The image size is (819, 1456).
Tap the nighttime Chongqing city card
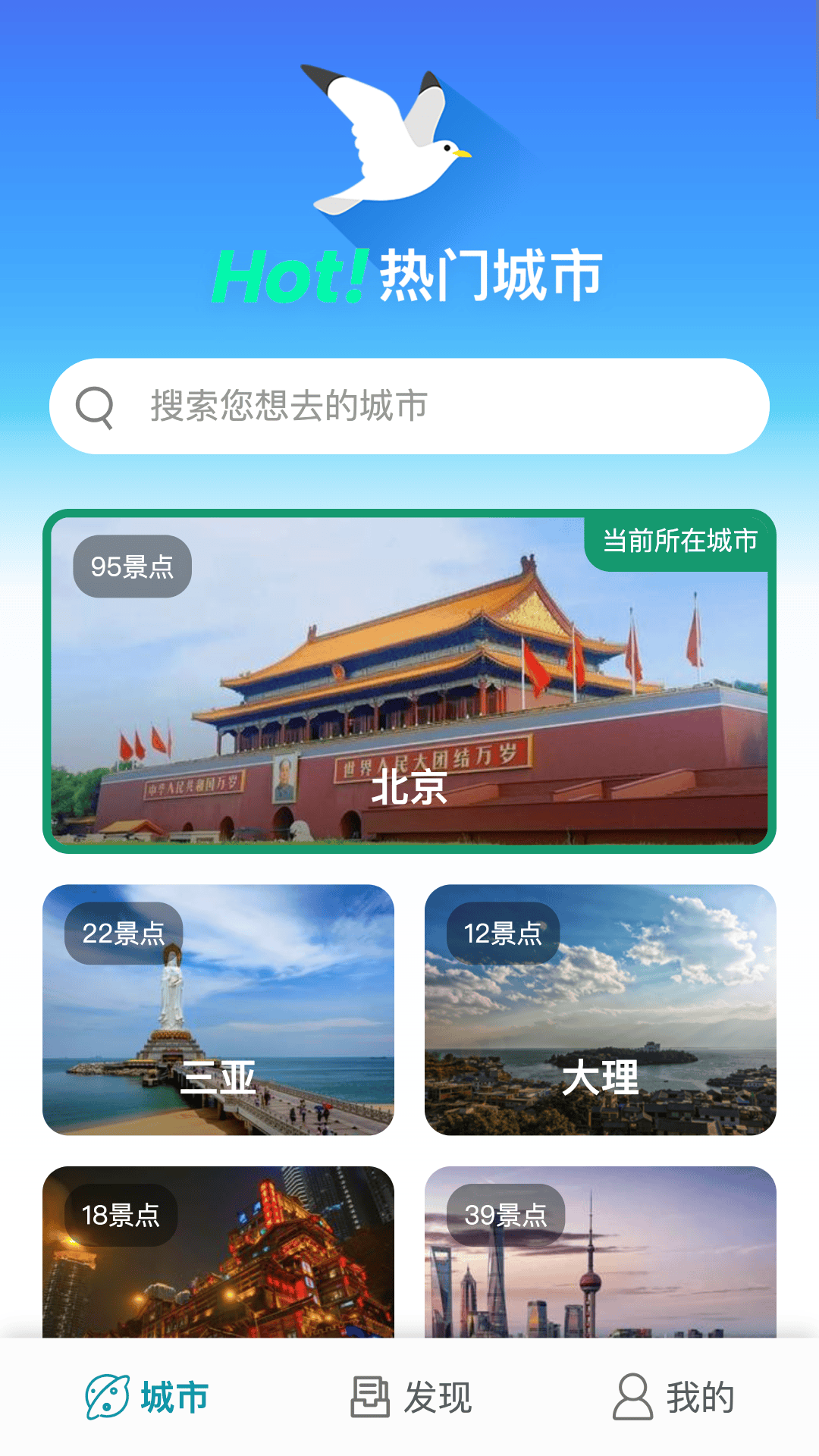click(x=218, y=1274)
